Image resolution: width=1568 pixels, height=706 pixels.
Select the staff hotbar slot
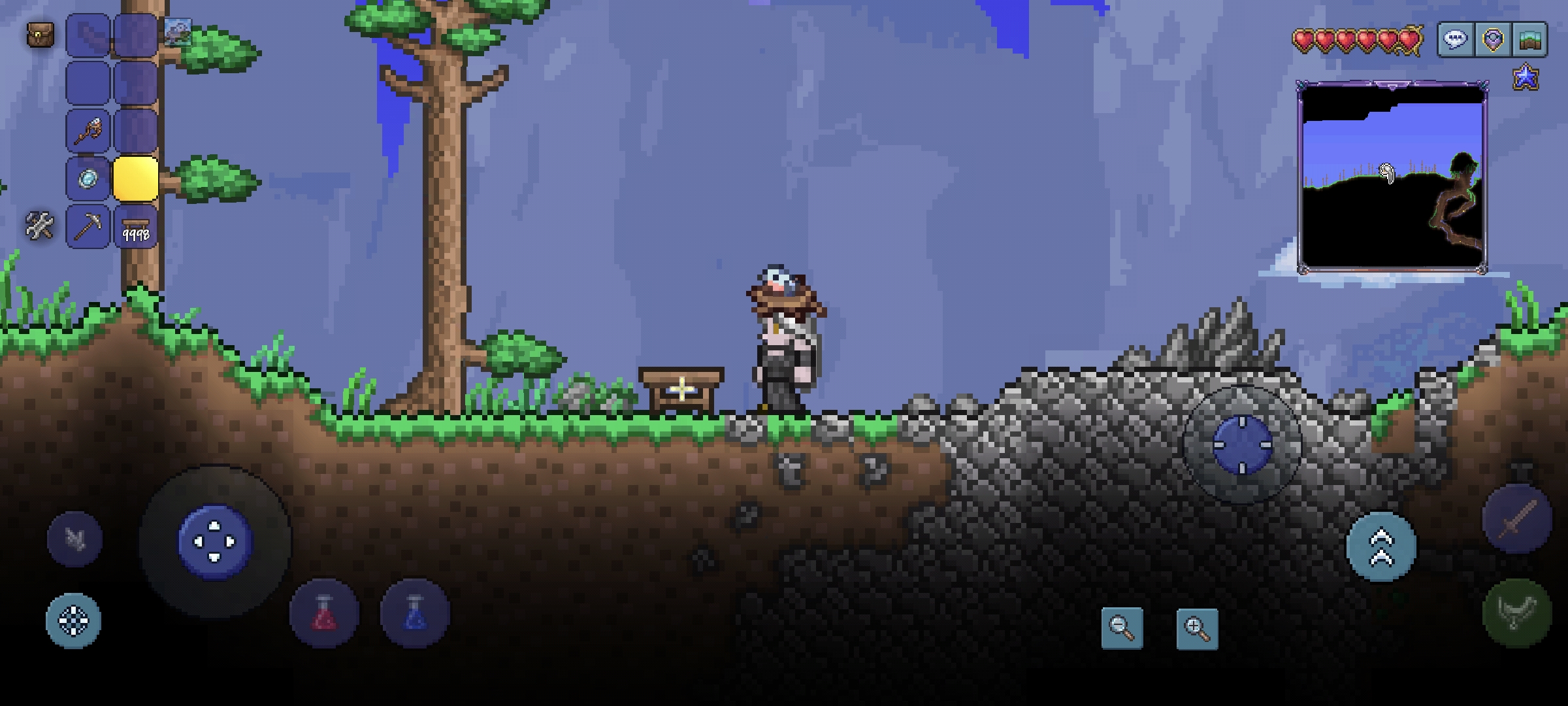(88, 131)
